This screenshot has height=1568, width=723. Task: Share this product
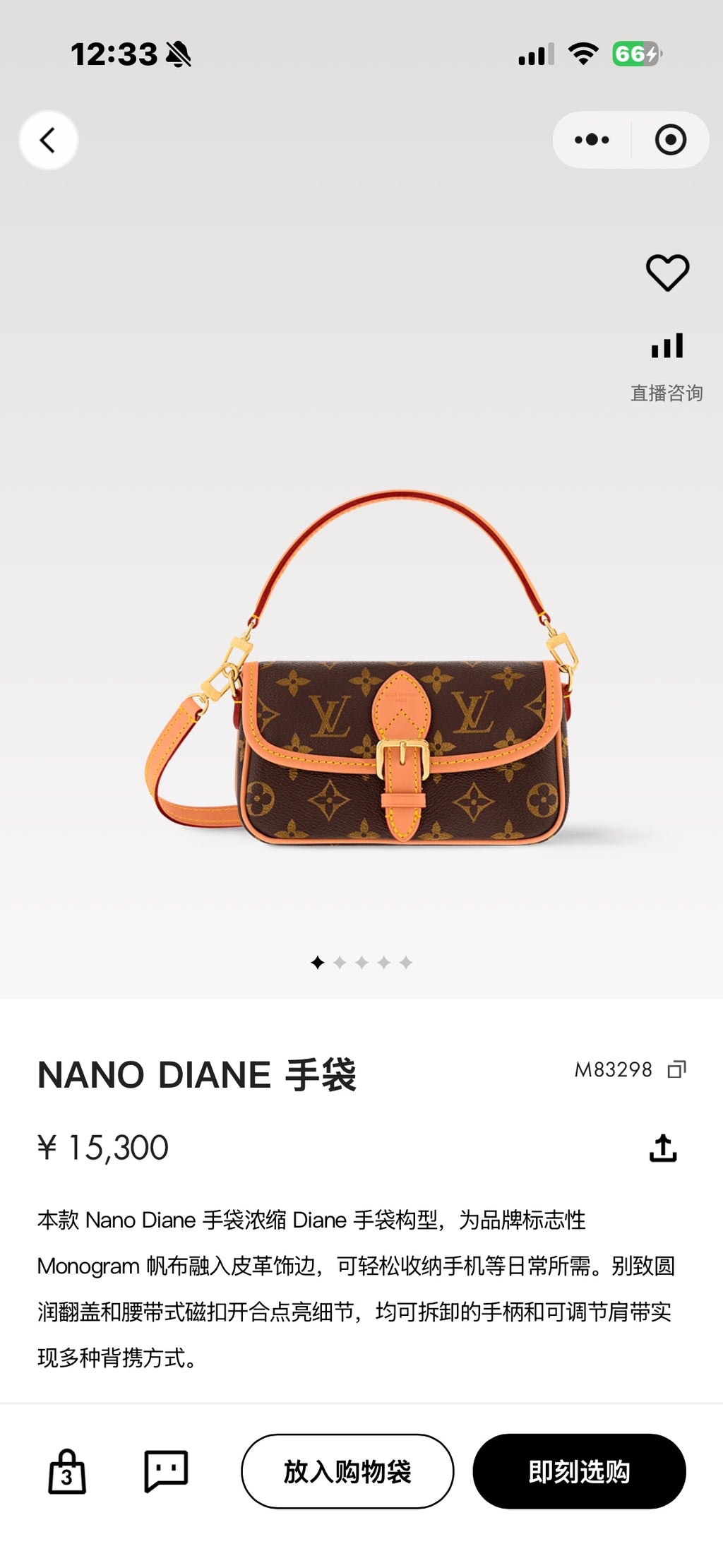pos(663,1148)
